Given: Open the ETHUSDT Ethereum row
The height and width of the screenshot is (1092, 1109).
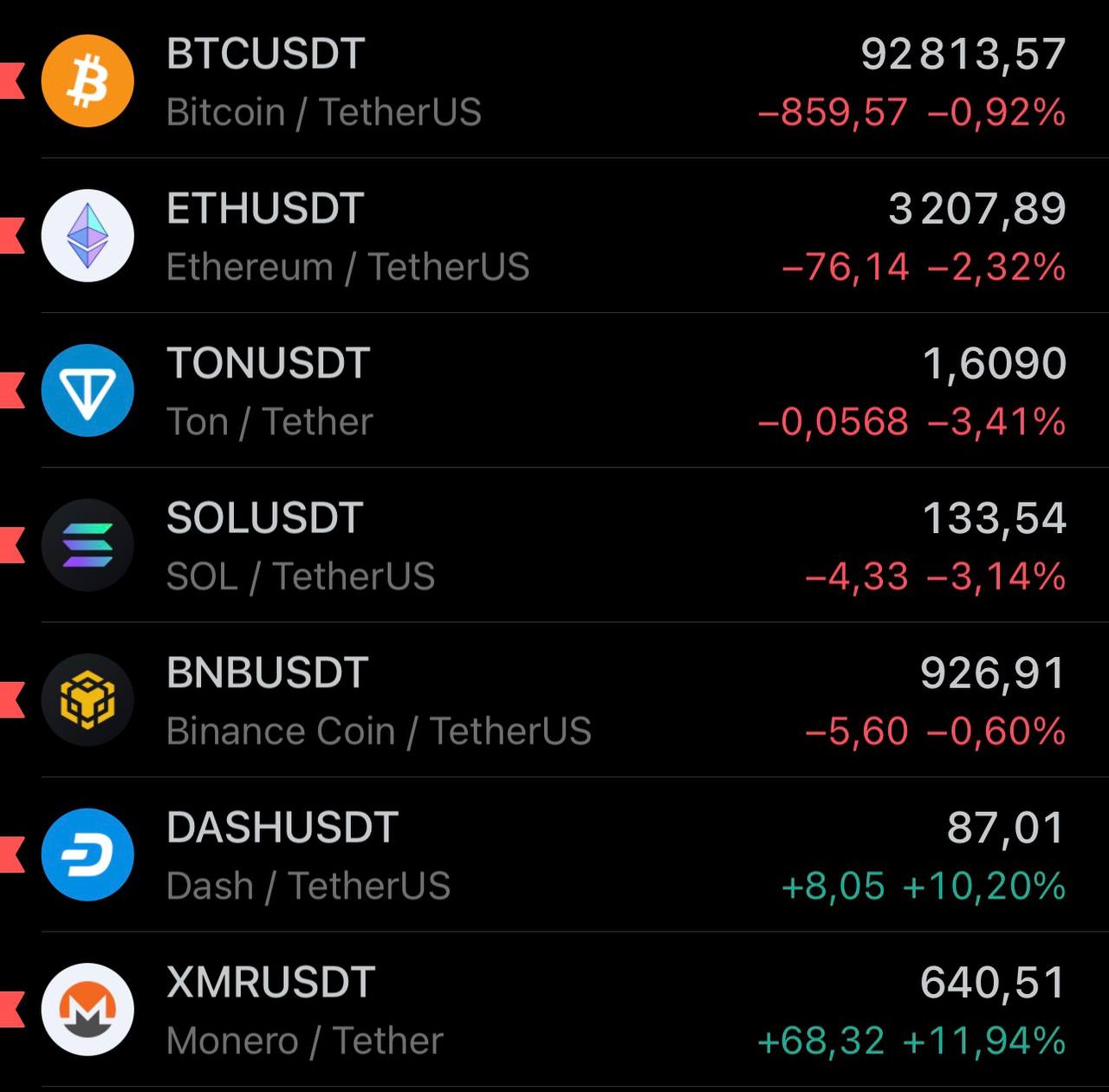Looking at the screenshot, I should pyautogui.click(x=554, y=236).
